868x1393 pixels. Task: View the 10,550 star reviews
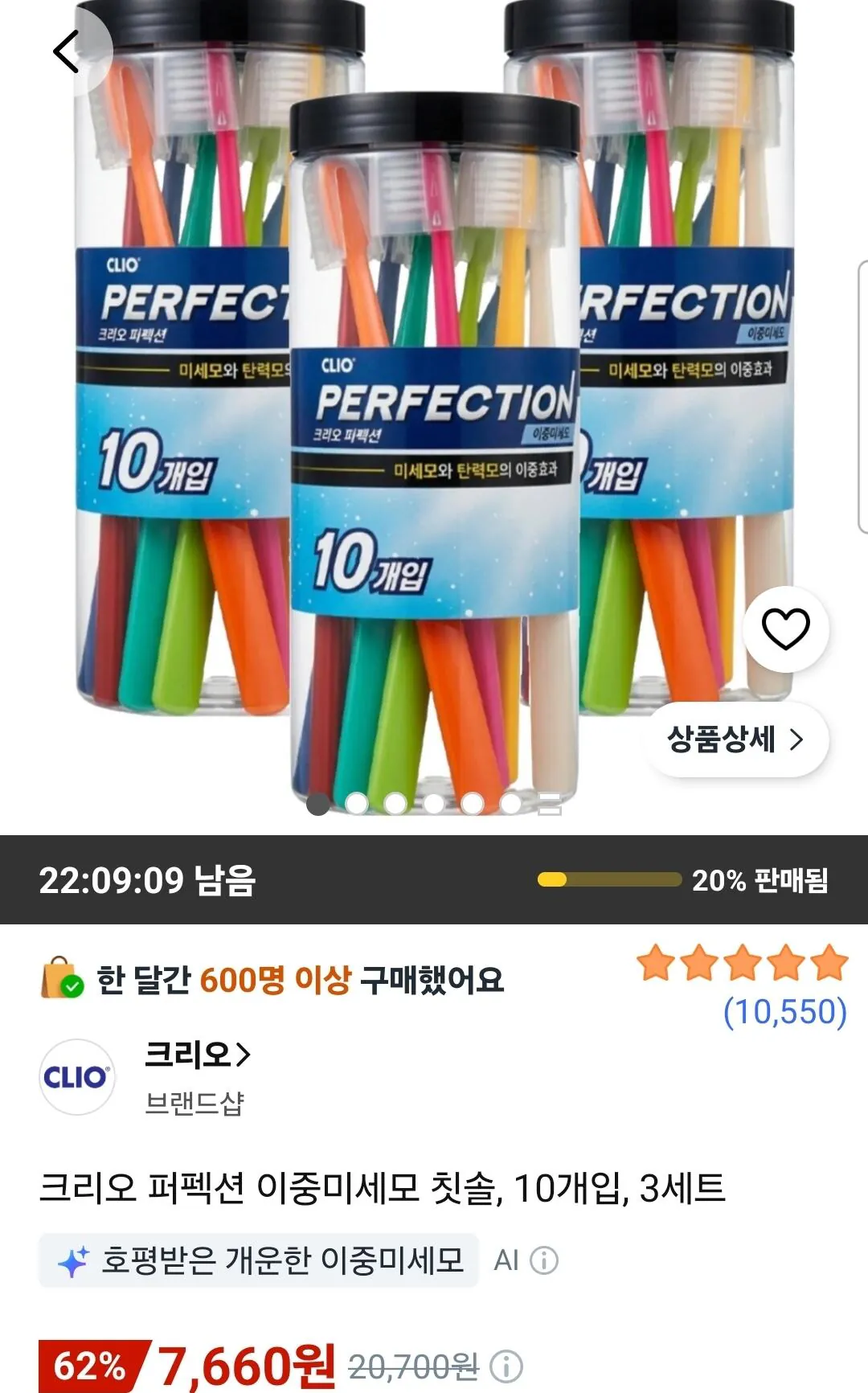pos(785,1012)
